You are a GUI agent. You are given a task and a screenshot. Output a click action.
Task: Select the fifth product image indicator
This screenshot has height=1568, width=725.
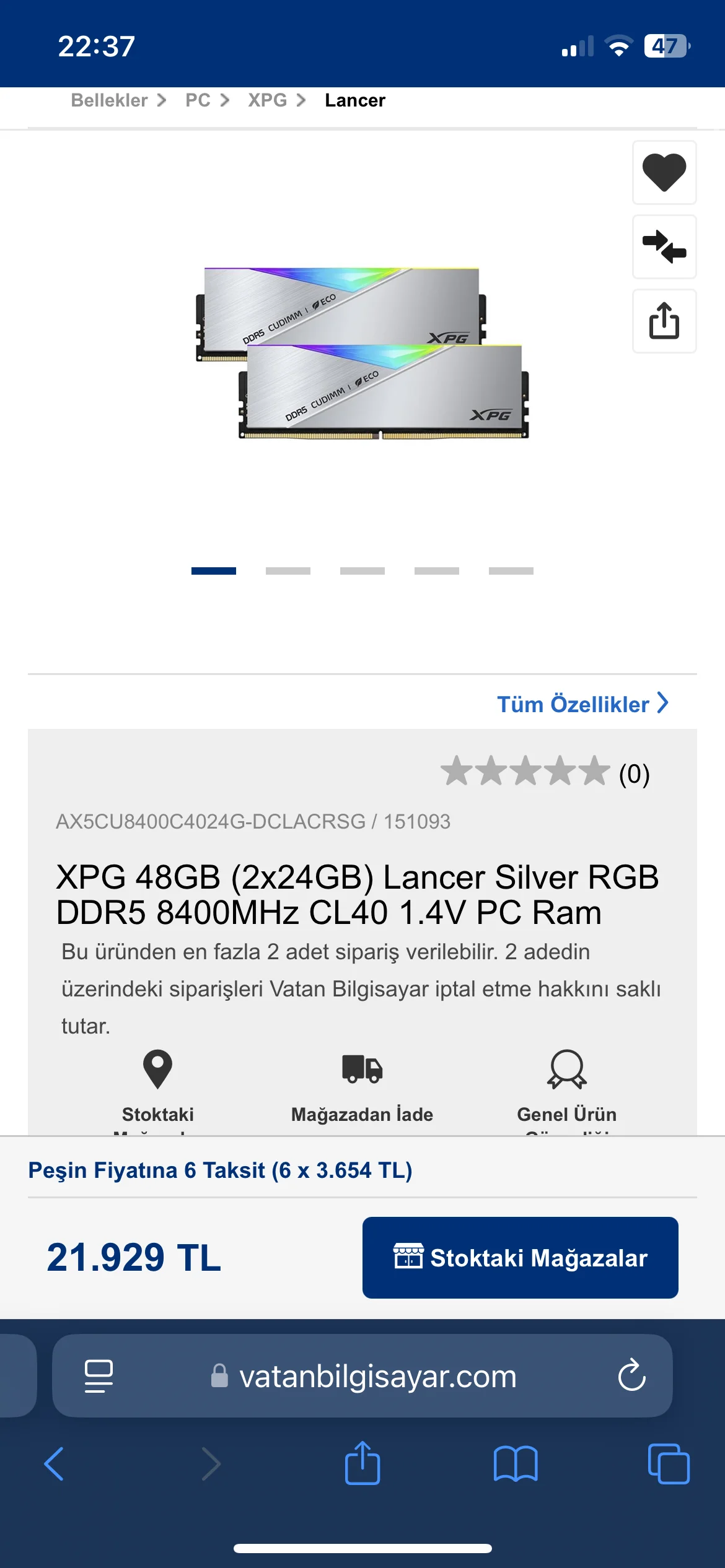(x=511, y=571)
